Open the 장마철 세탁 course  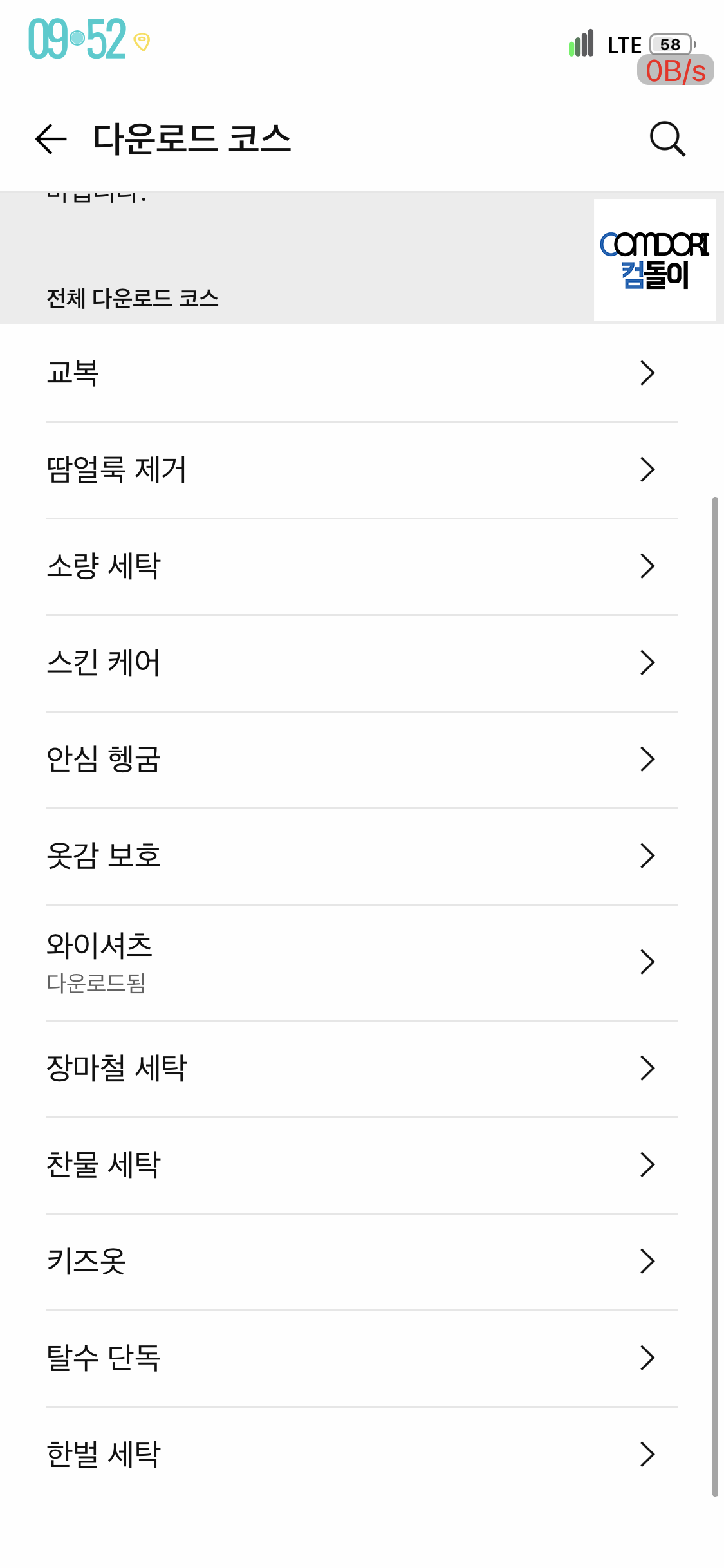[x=362, y=1067]
